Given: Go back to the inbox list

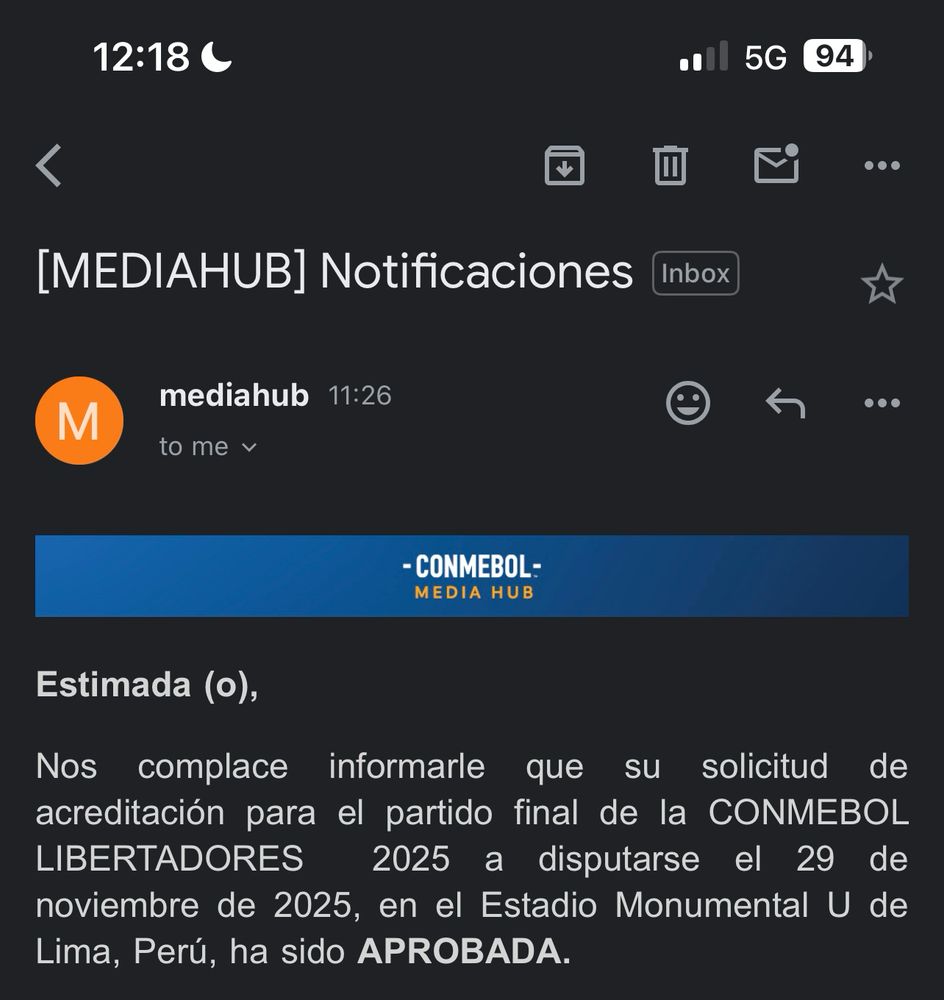Looking at the screenshot, I should pyautogui.click(x=49, y=166).
